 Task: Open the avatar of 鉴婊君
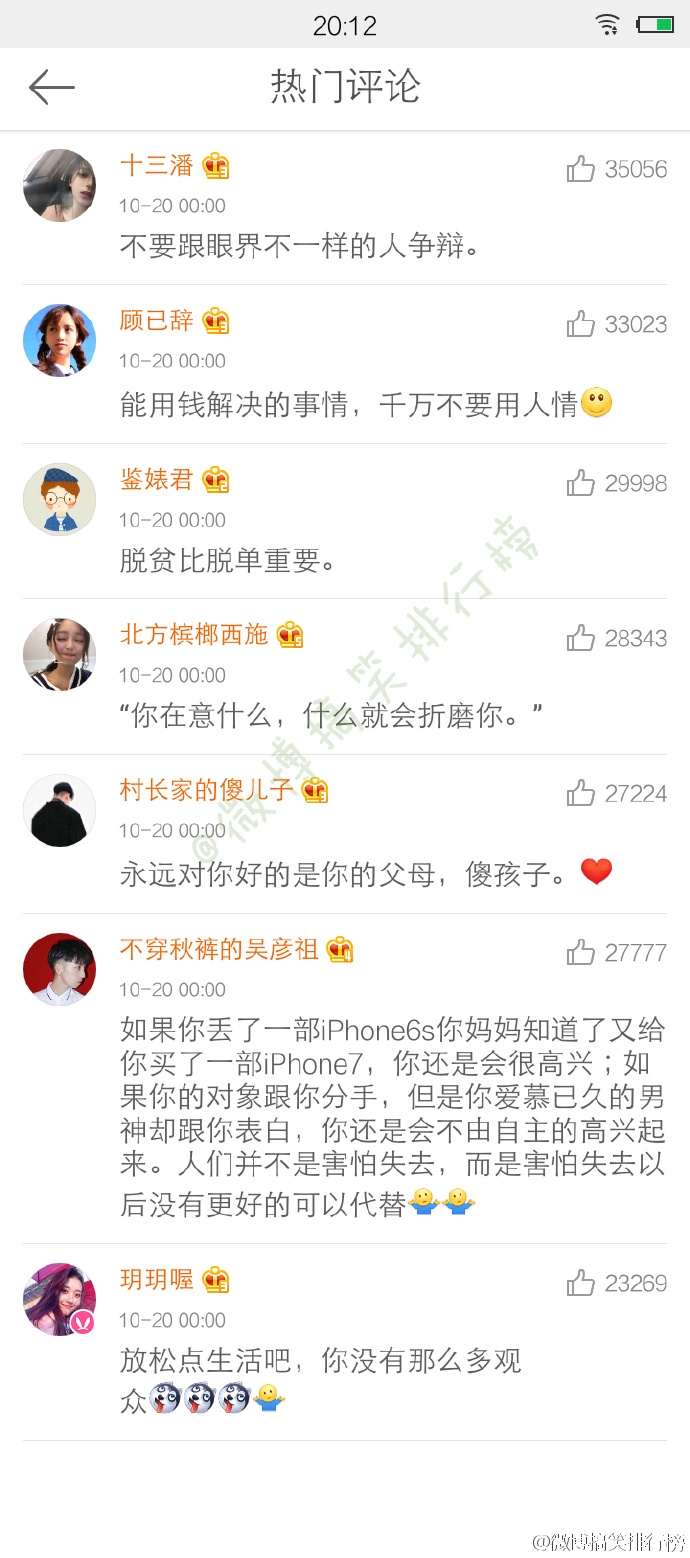pyautogui.click(x=59, y=499)
